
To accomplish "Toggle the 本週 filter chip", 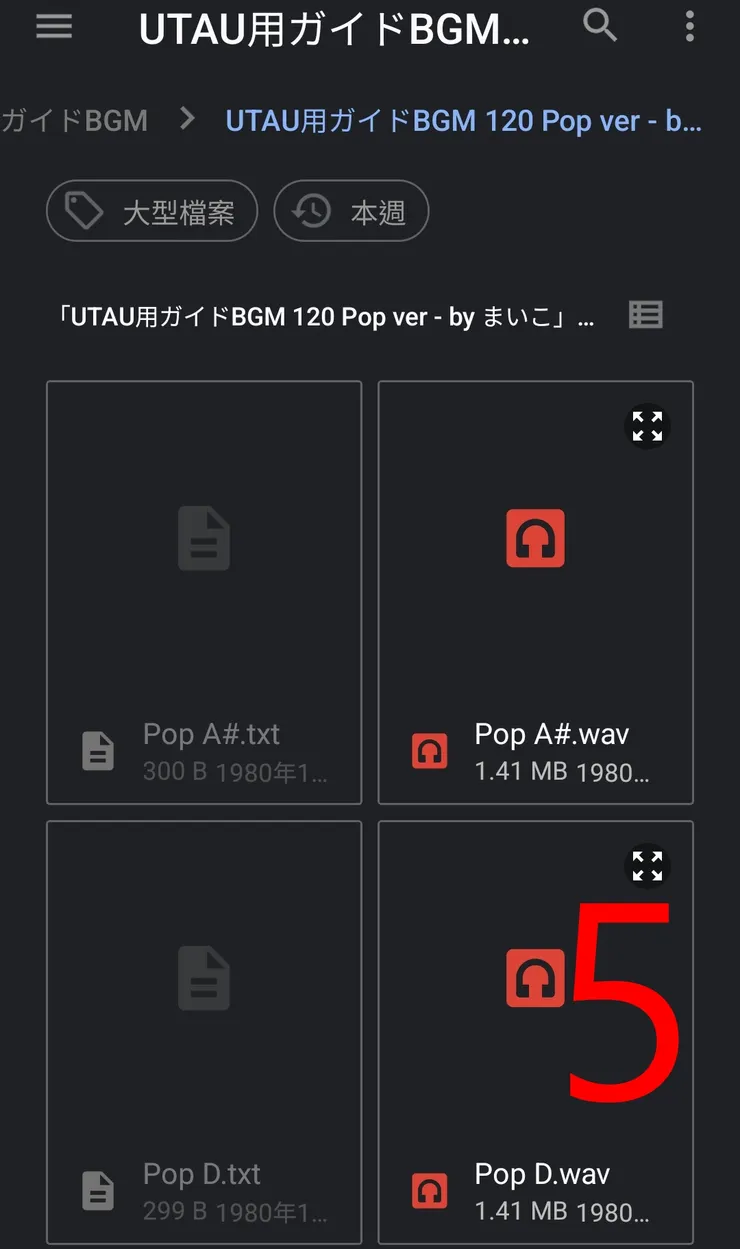I will pyautogui.click(x=351, y=211).
